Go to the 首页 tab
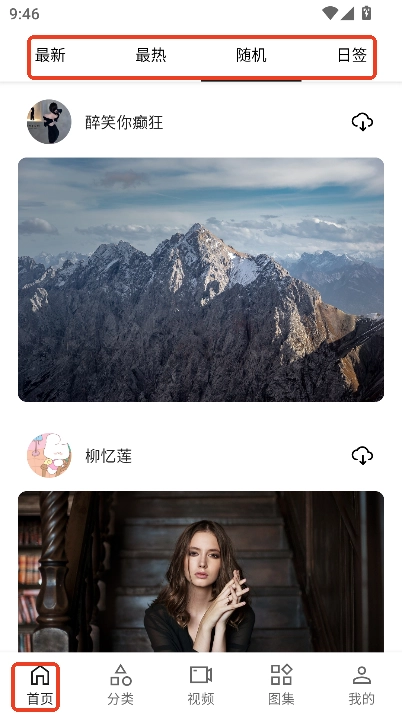Screen dimensions: 402x715 point(40,685)
